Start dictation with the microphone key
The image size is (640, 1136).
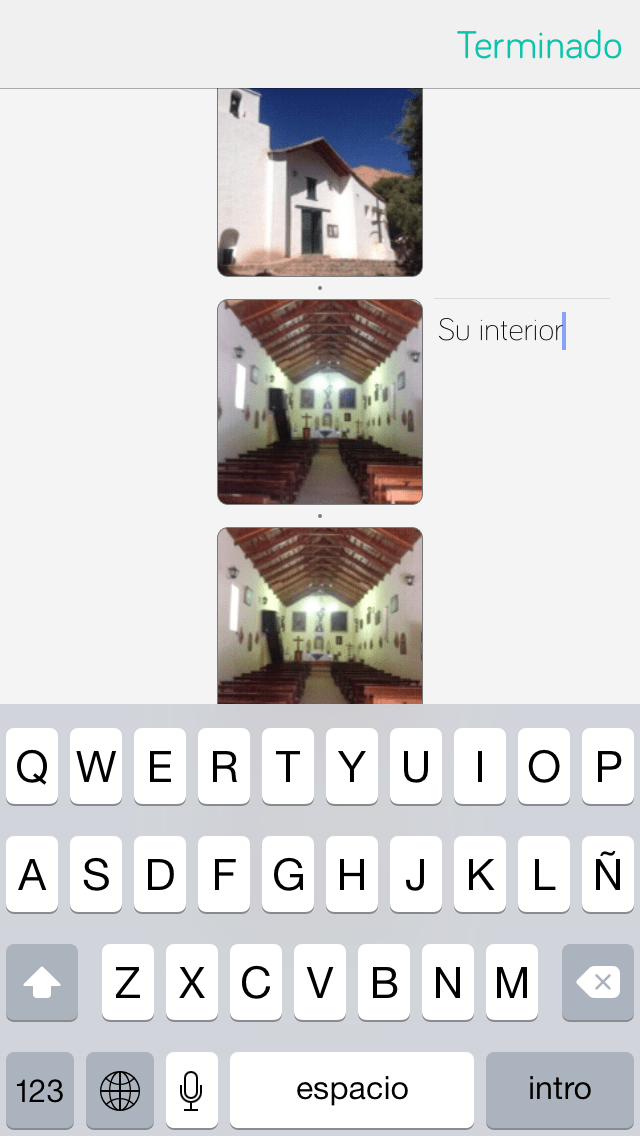point(191,1090)
